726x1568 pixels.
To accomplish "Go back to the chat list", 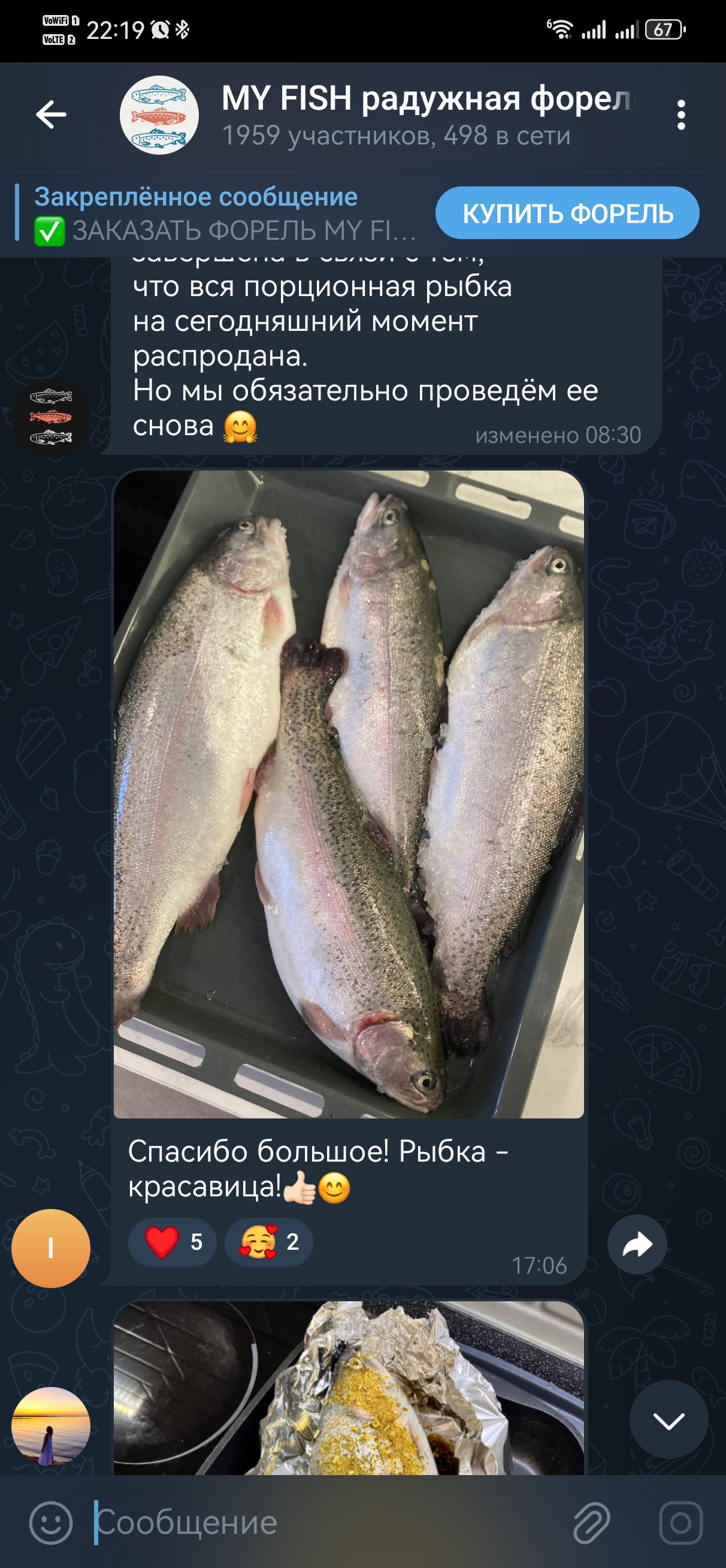I will (51, 114).
